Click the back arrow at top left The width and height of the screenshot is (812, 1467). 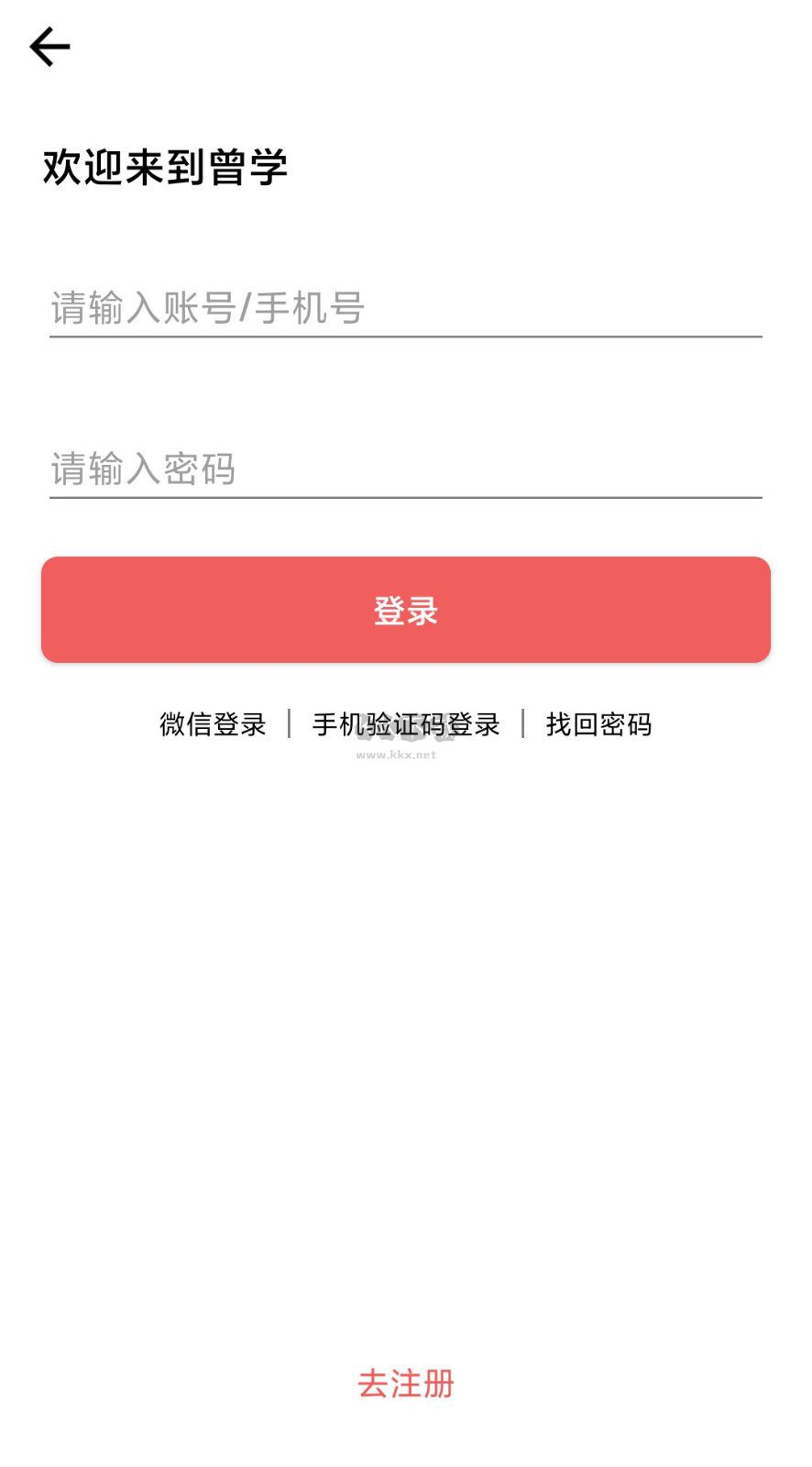click(x=50, y=46)
